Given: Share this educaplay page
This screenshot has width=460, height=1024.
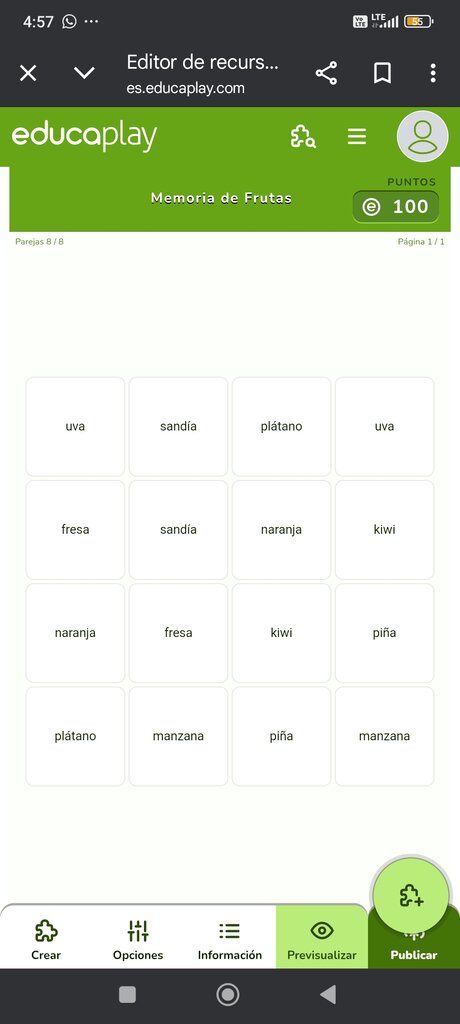Looking at the screenshot, I should pos(327,73).
